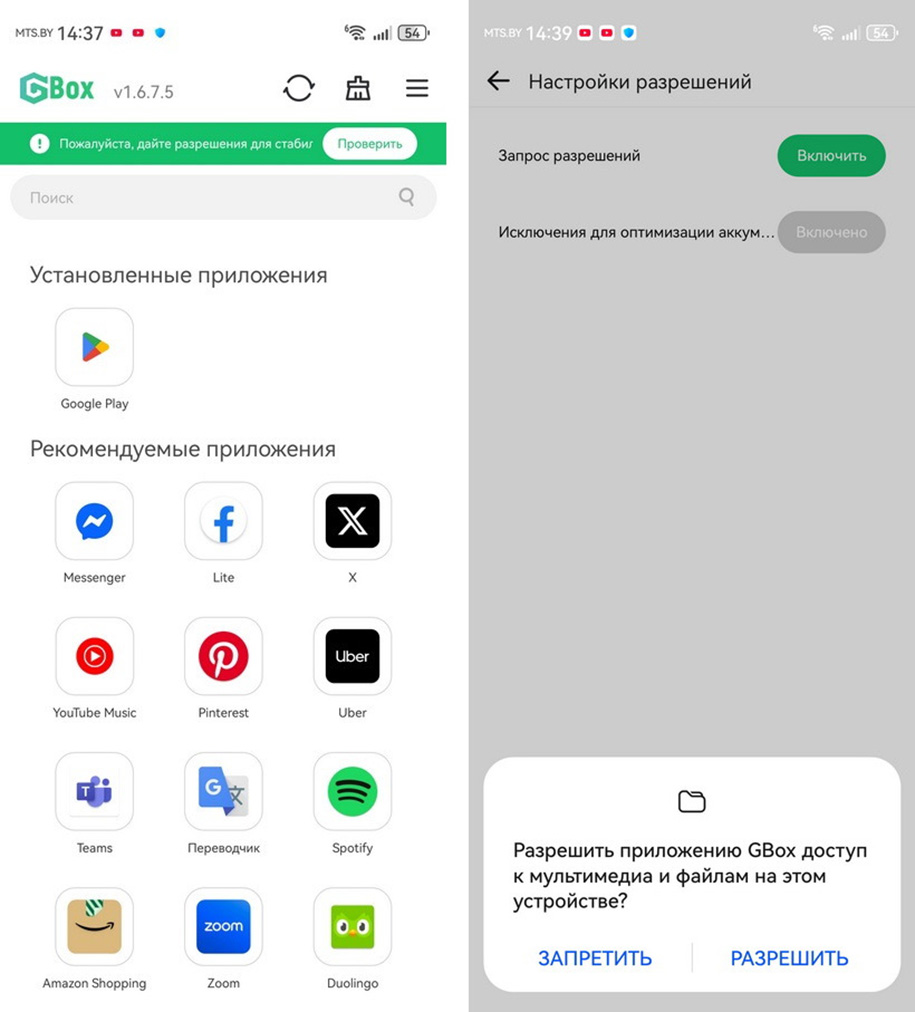Tap the Проверить button in green banner
915x1012 pixels.
(x=369, y=144)
